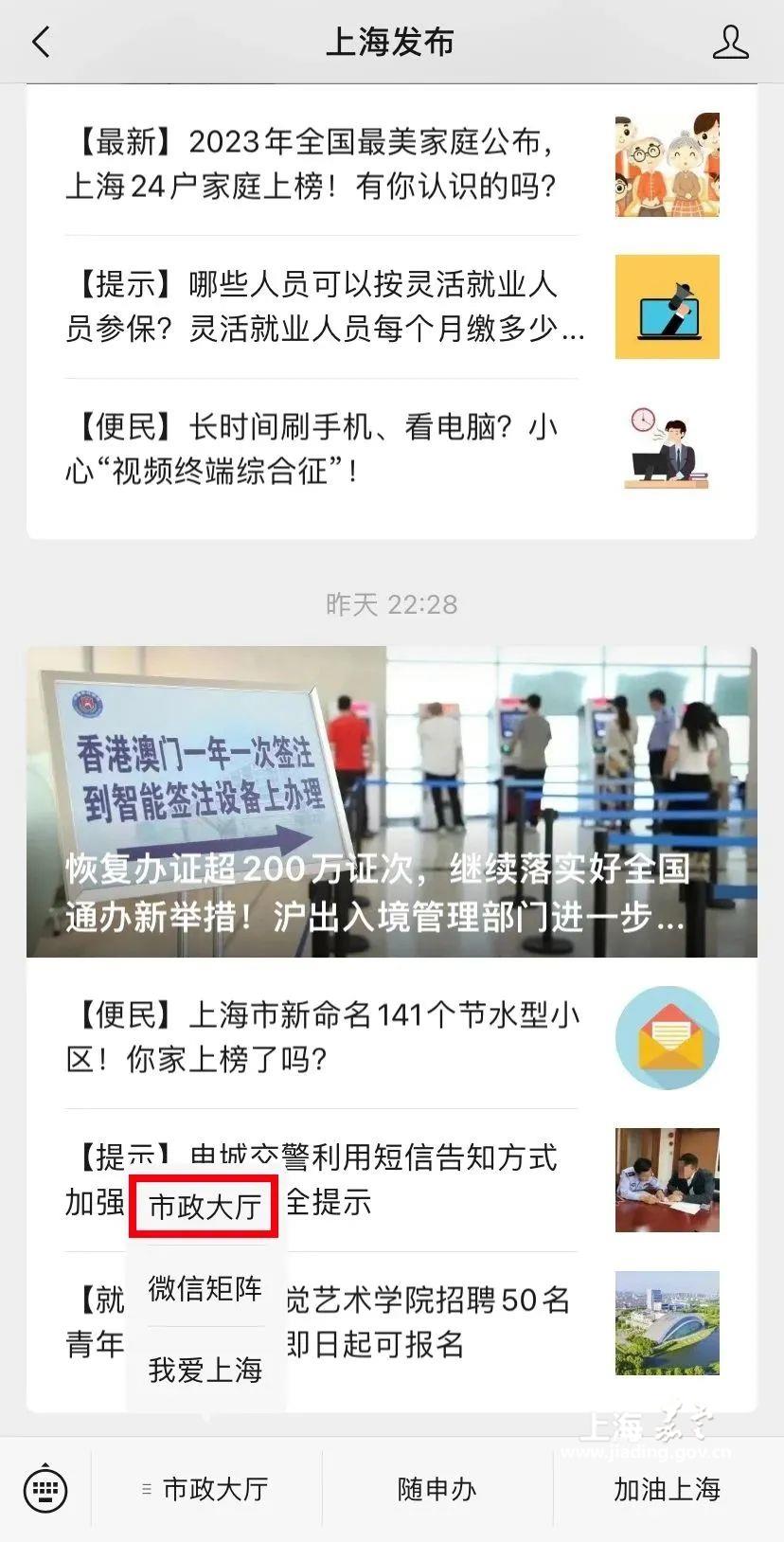Switch to keyboard input mode

[45, 1489]
